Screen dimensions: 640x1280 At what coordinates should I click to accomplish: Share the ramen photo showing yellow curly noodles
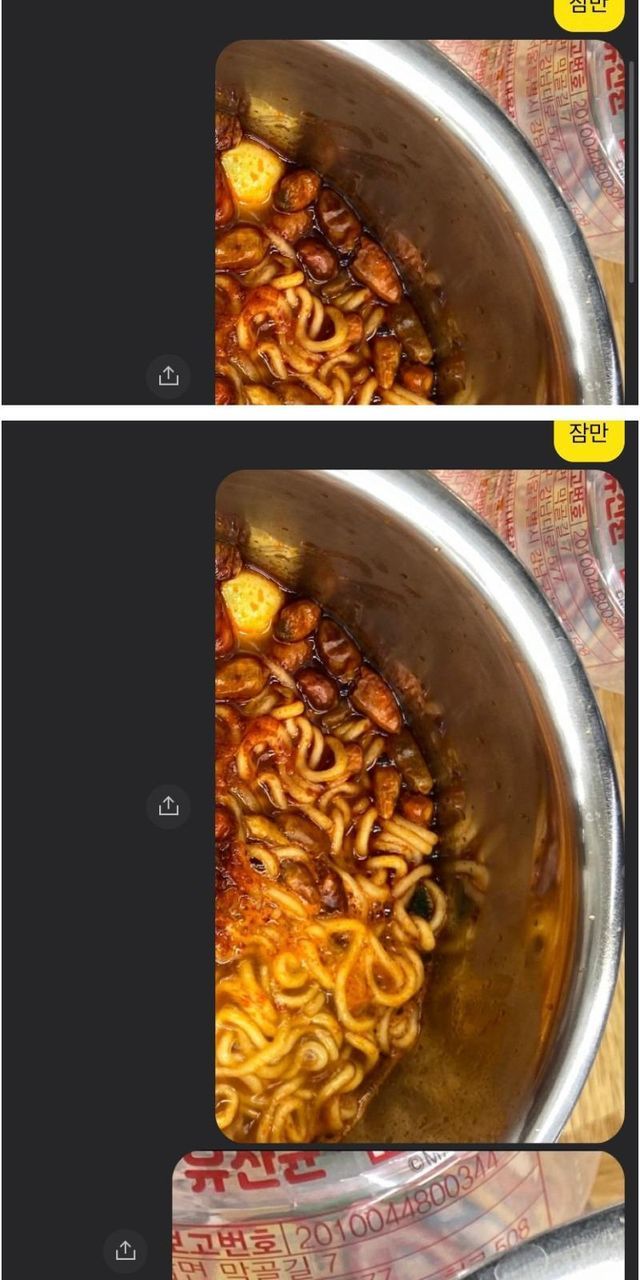coord(168,806)
